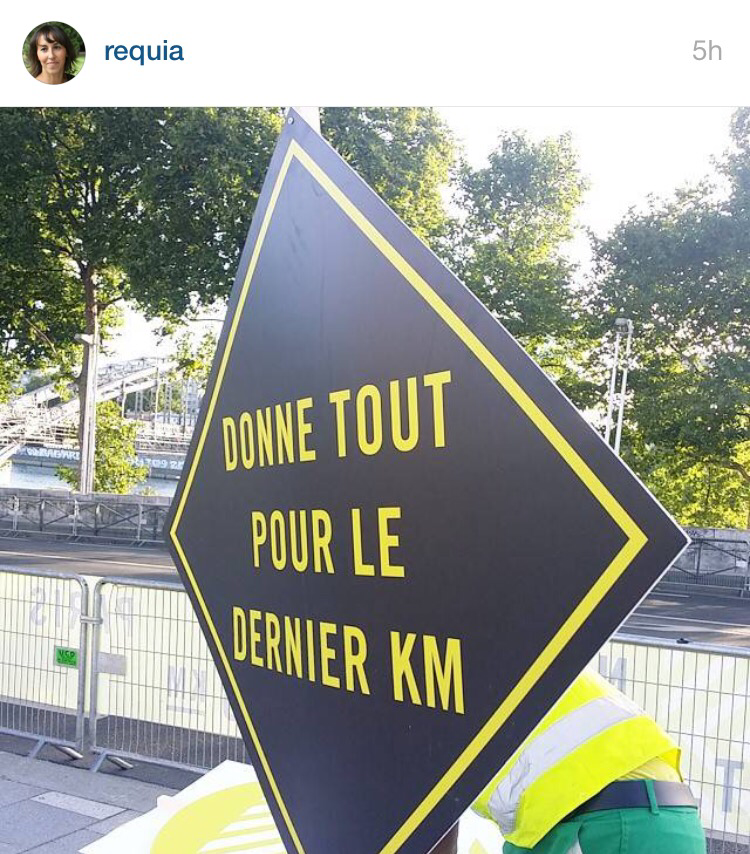Open the post photo by requia
The height and width of the screenshot is (854, 750).
tap(375, 480)
